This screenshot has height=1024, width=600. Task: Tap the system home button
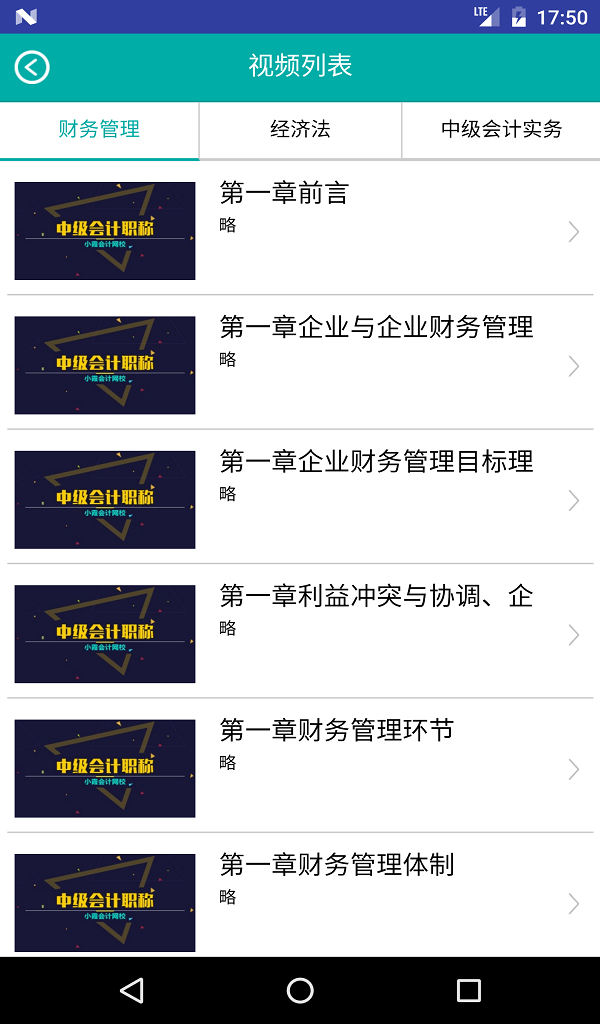[x=300, y=991]
